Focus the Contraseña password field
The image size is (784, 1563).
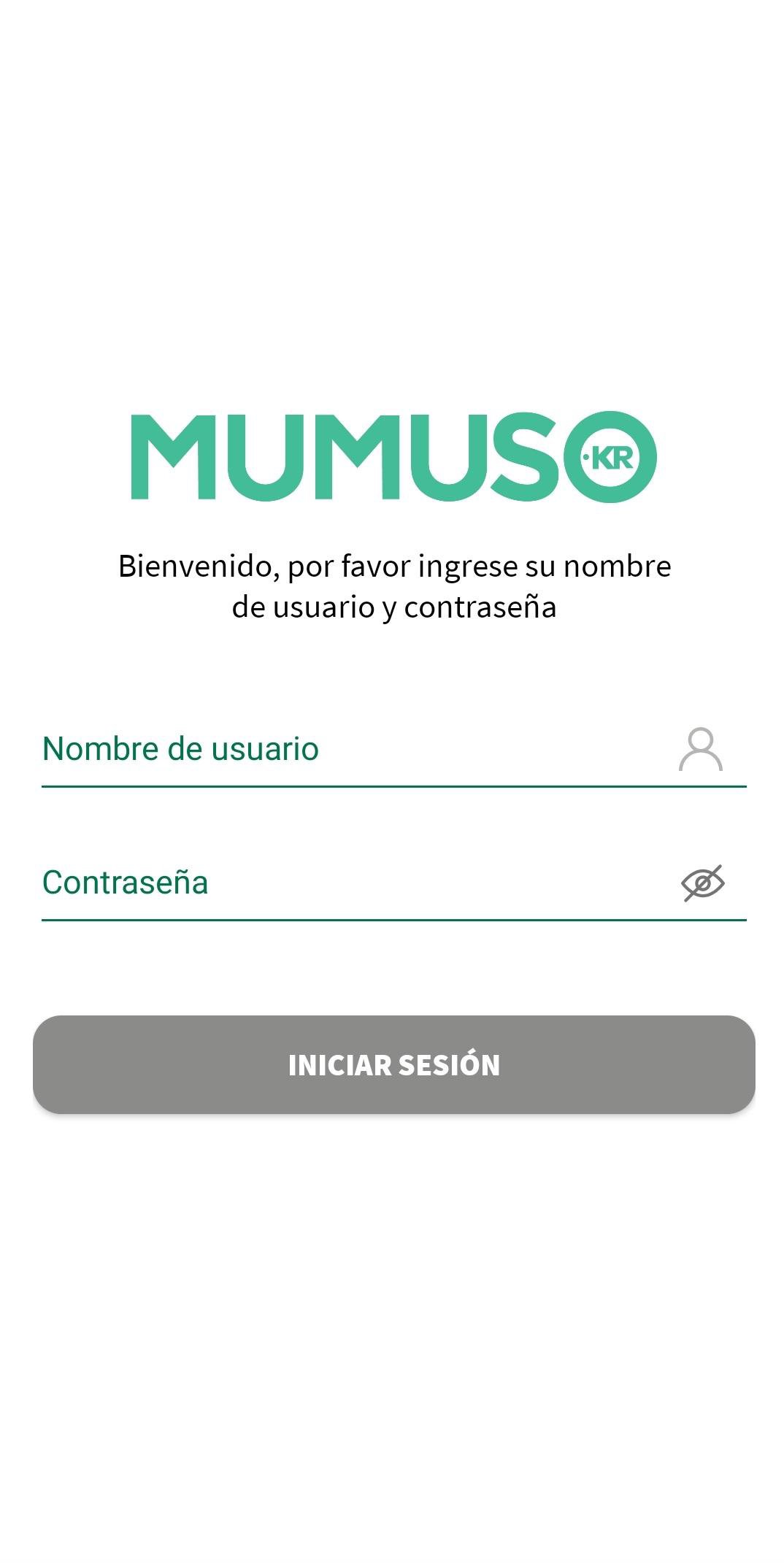pyautogui.click(x=350, y=883)
